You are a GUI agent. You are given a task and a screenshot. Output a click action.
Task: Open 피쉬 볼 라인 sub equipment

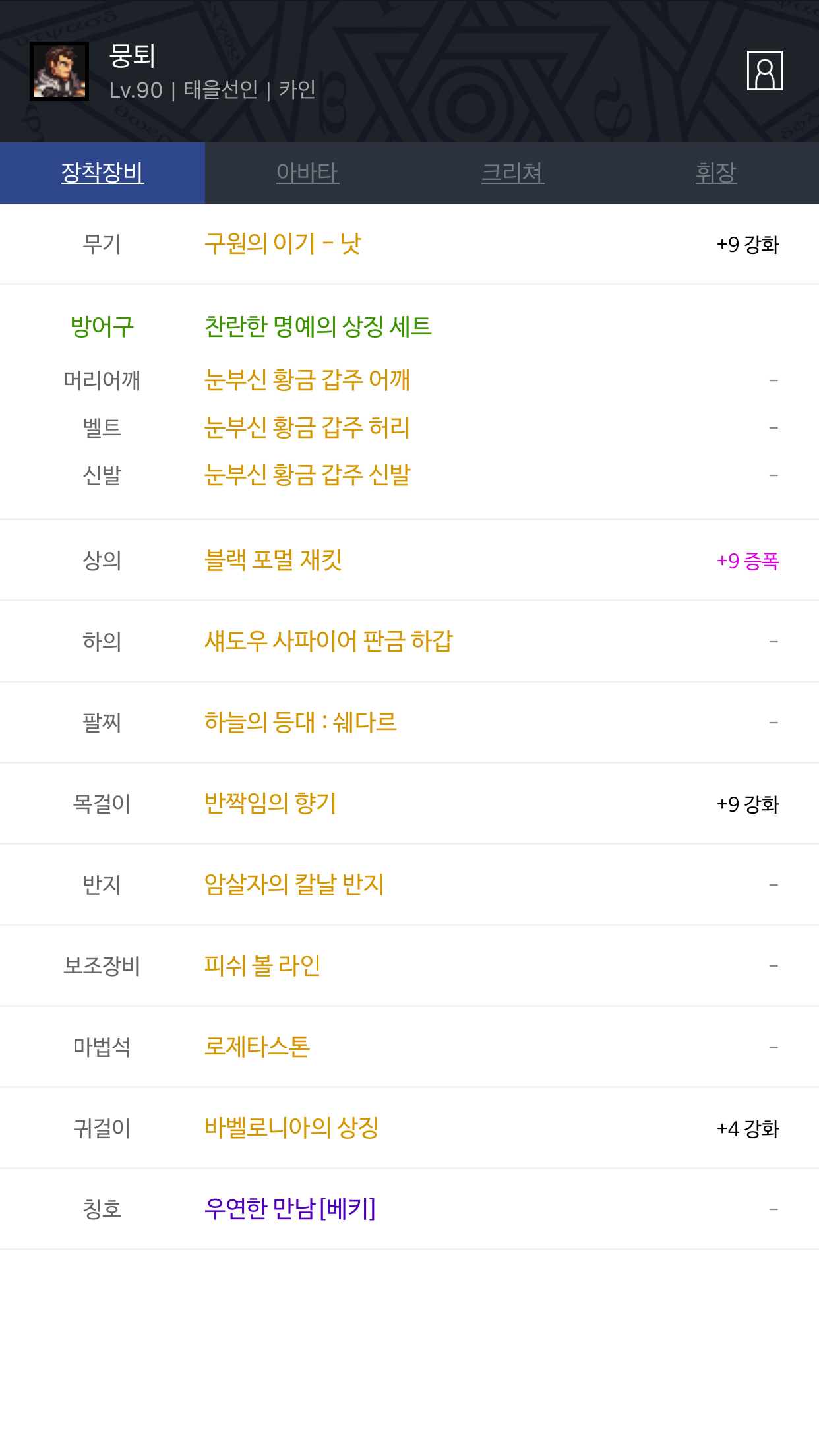262,965
